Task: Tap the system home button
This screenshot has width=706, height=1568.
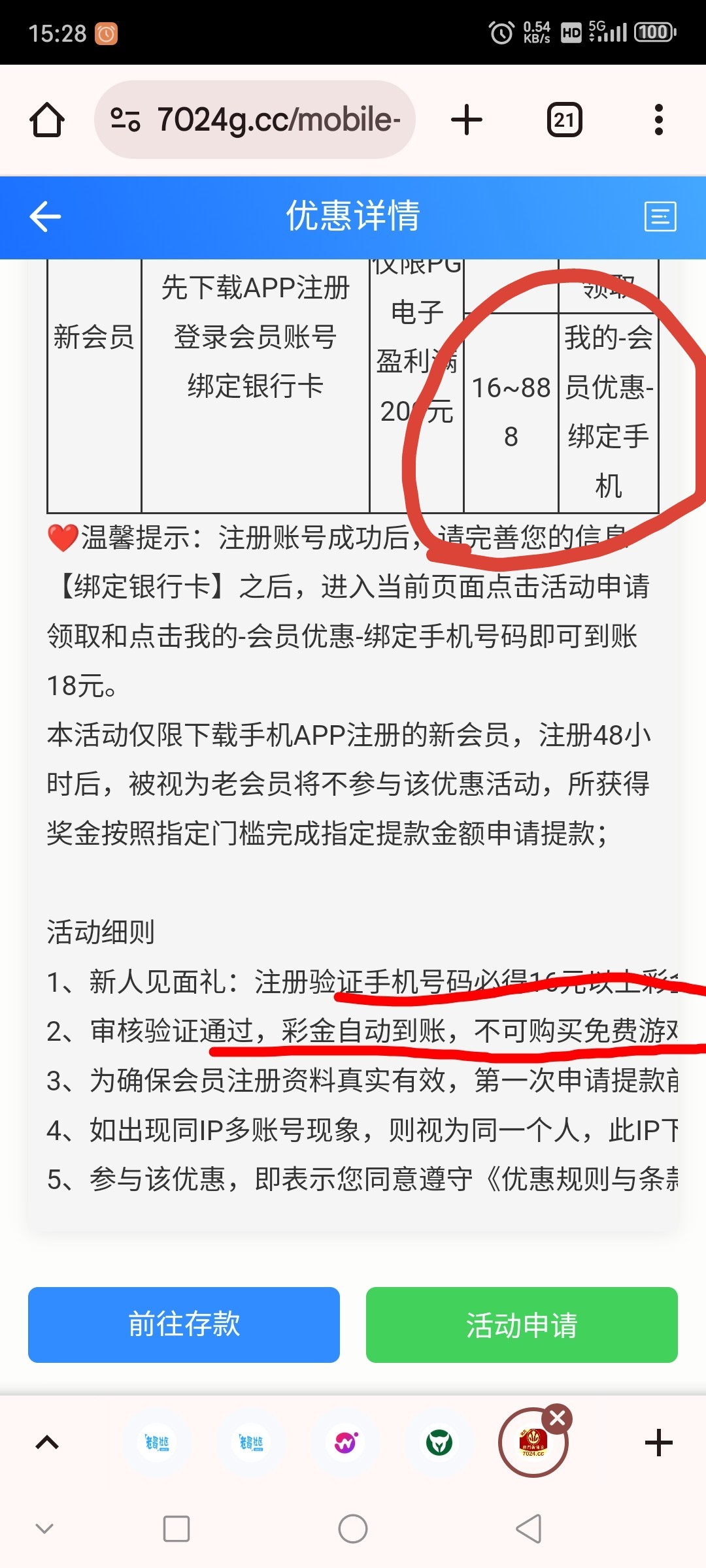Action: (x=352, y=1529)
